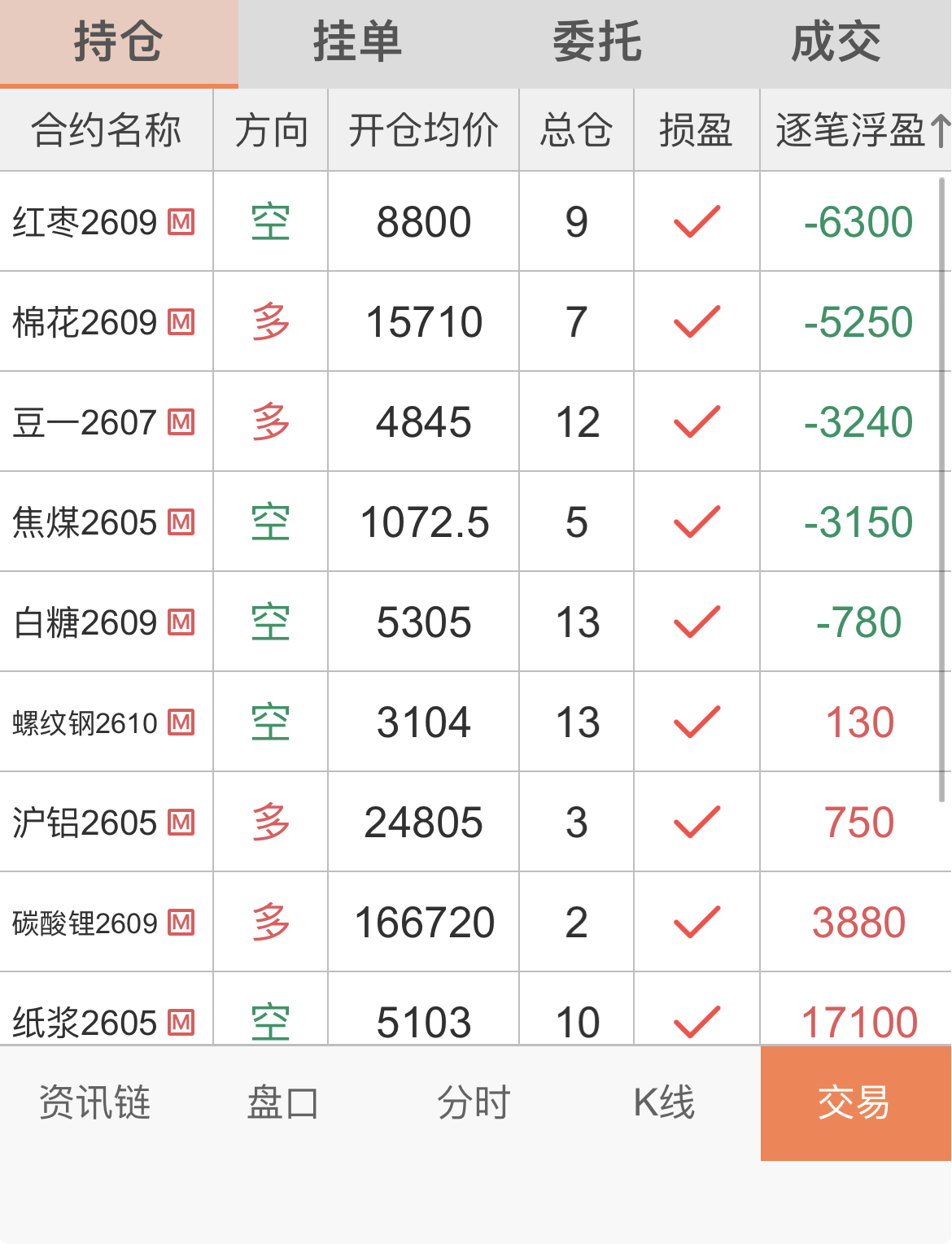Click the M badge next to 红枣2609
The width and height of the screenshot is (952, 1244).
182,221
